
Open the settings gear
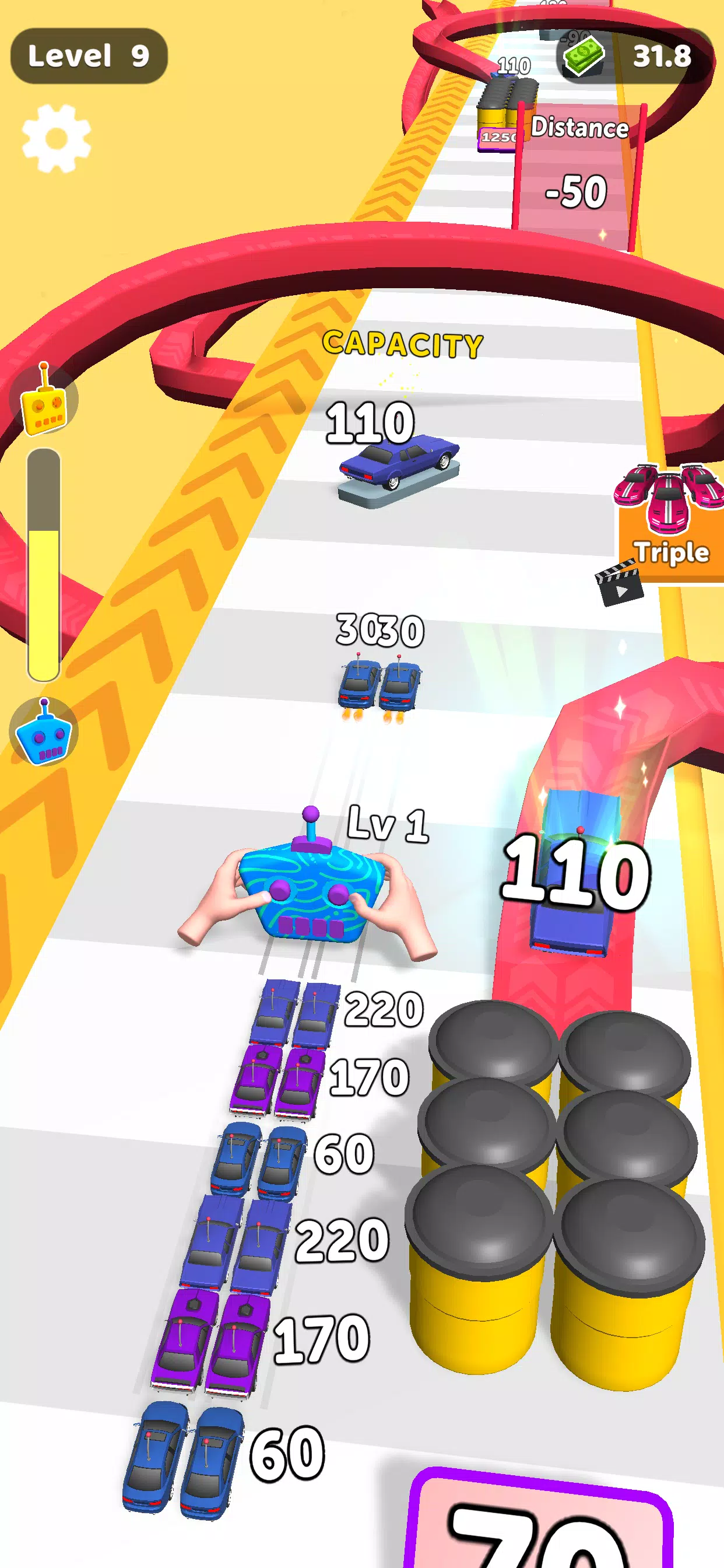point(57,138)
